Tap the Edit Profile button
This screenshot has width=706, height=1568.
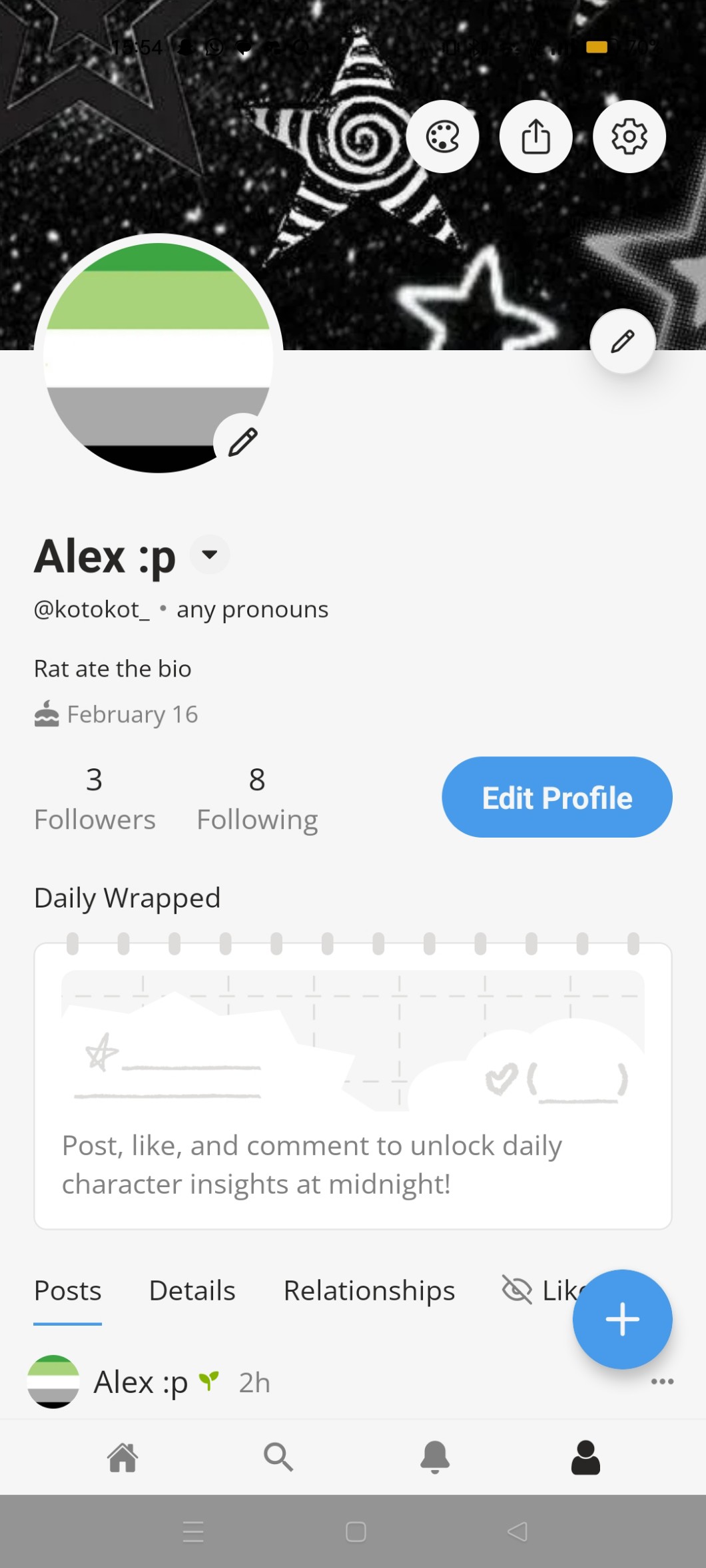point(557,797)
